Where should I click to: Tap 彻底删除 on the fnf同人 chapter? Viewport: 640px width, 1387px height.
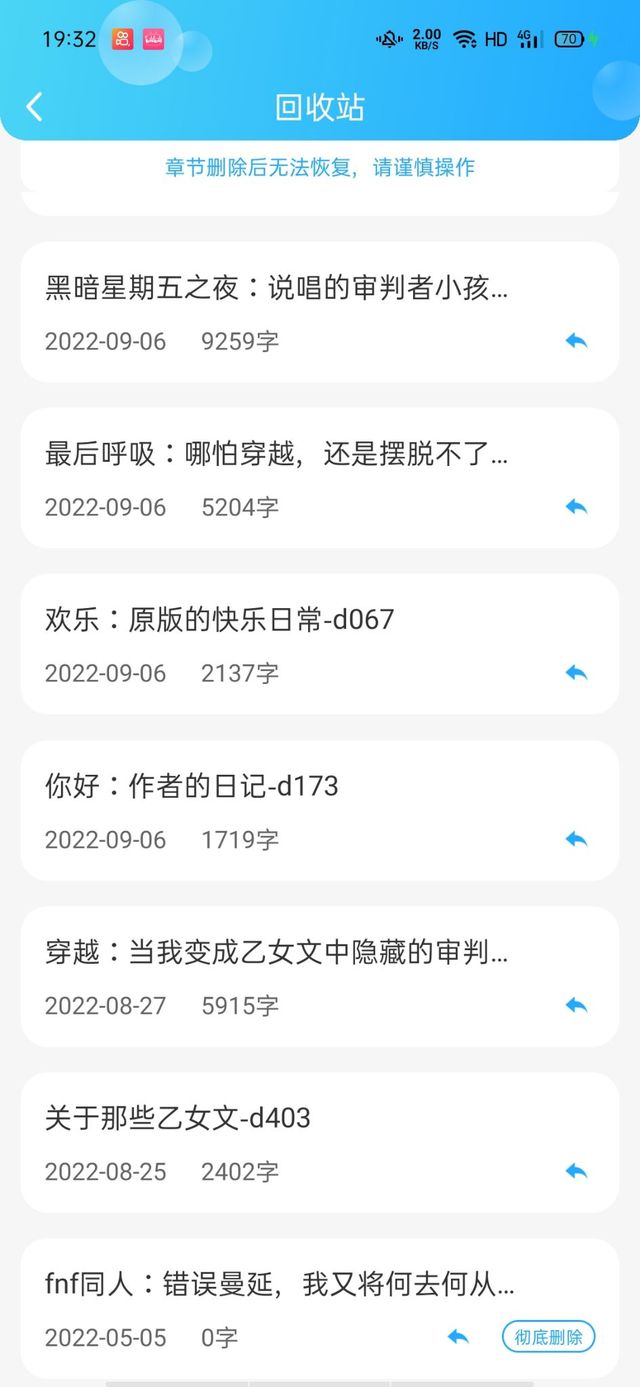click(x=548, y=1337)
